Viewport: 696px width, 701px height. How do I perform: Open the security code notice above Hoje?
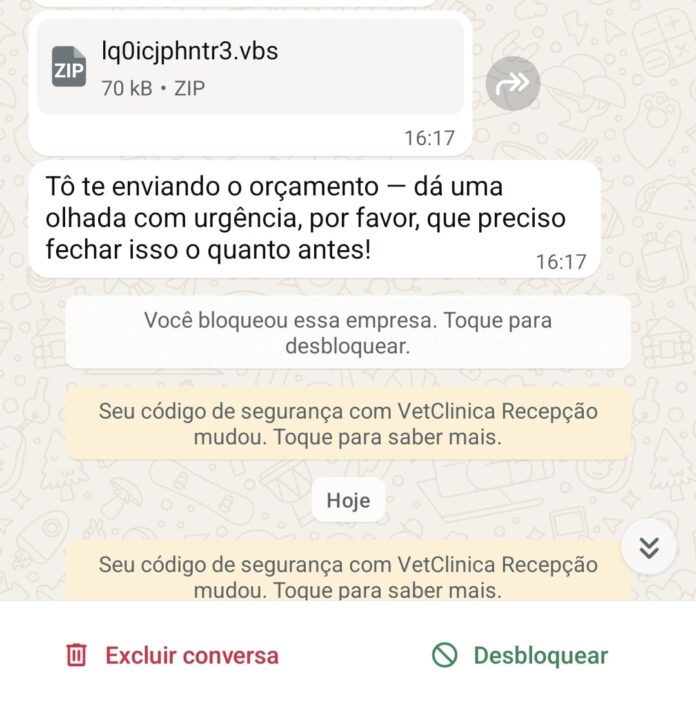pos(348,424)
